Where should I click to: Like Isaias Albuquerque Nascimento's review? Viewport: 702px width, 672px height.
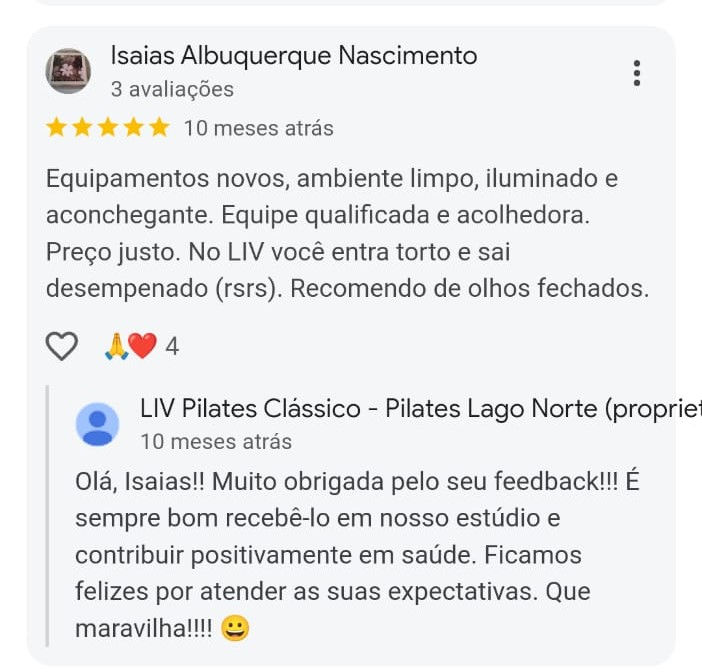click(62, 346)
